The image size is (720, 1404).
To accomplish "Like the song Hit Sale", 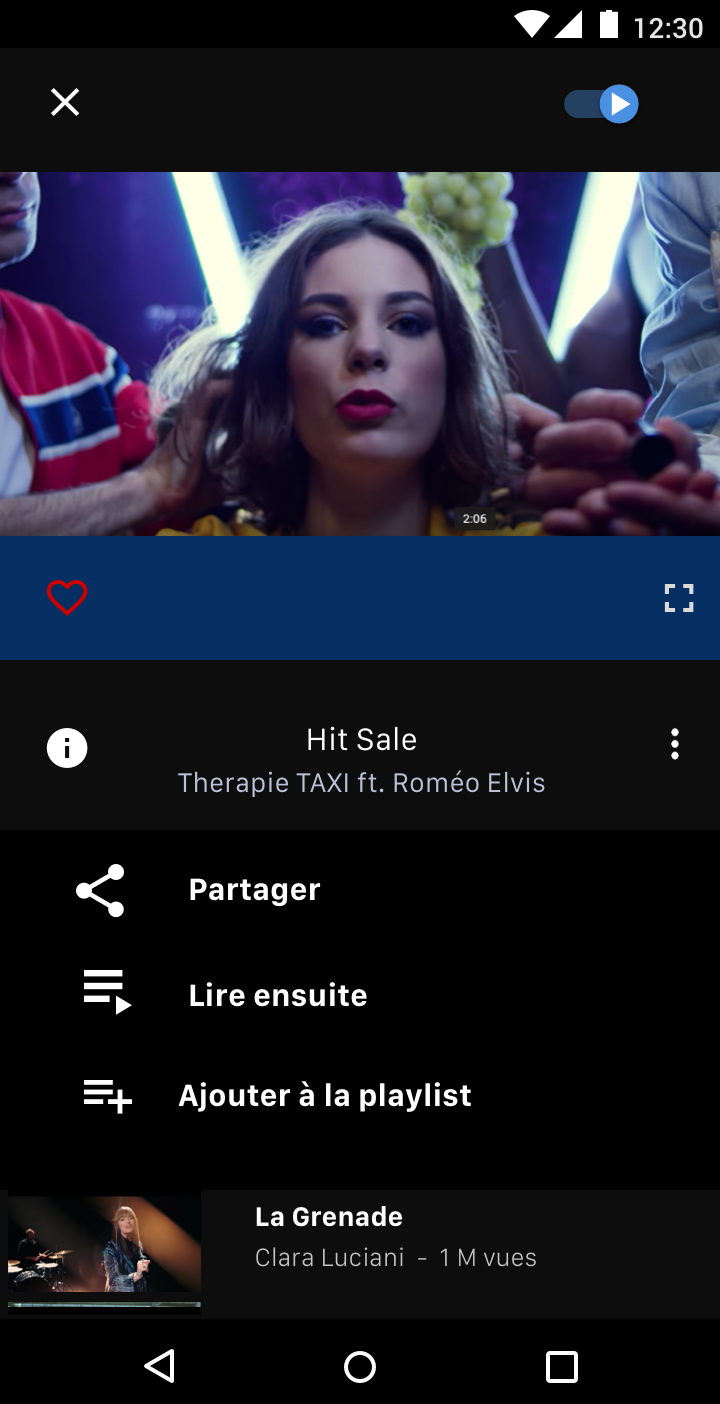I will point(67,598).
